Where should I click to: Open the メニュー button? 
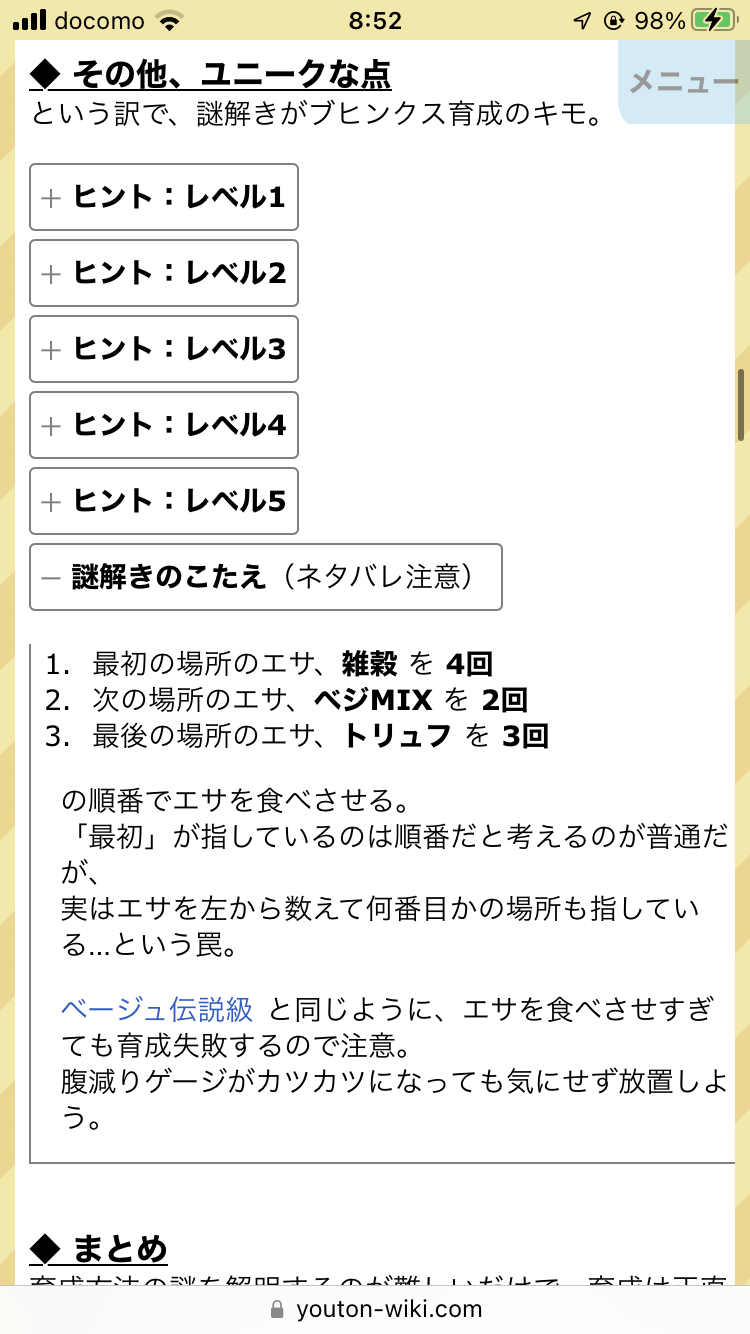[x=684, y=82]
